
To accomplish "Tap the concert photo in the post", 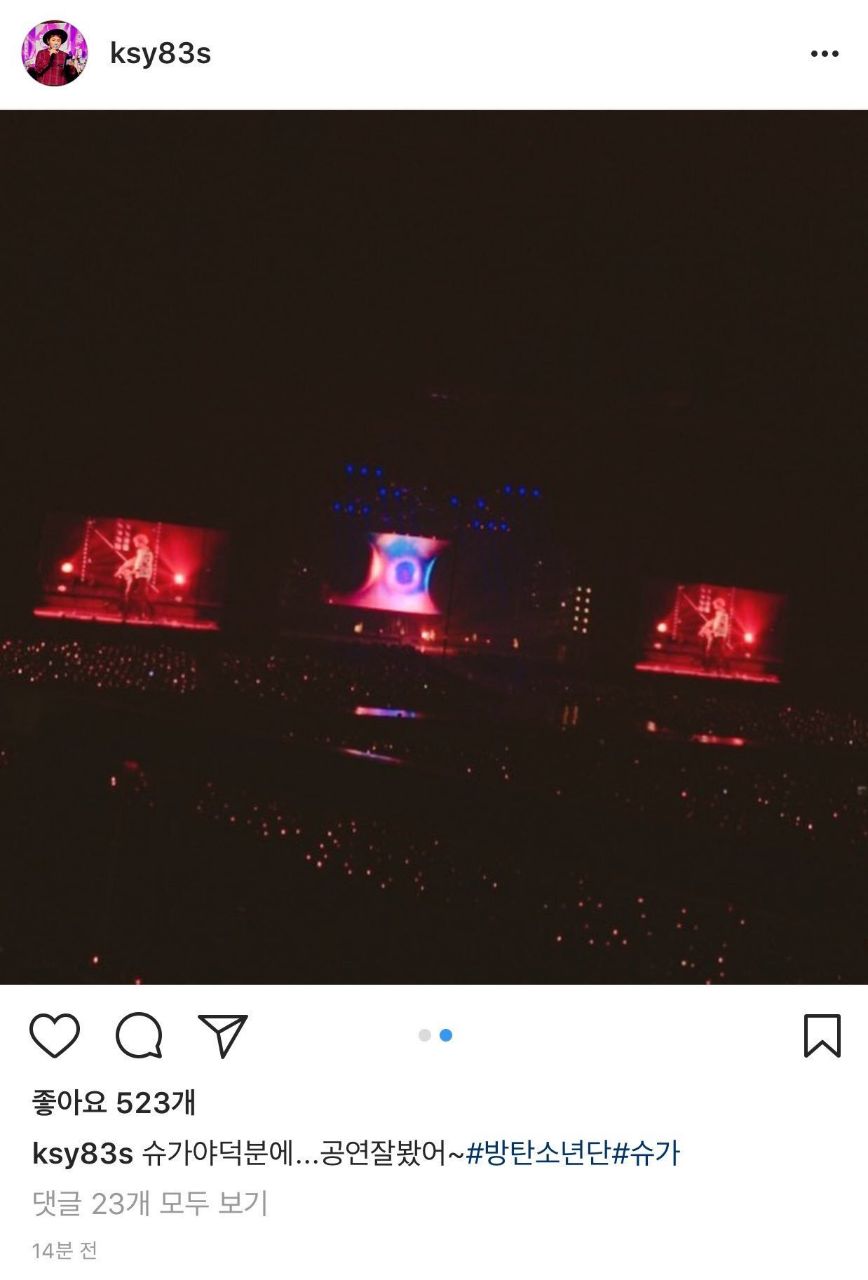I will click(434, 547).
